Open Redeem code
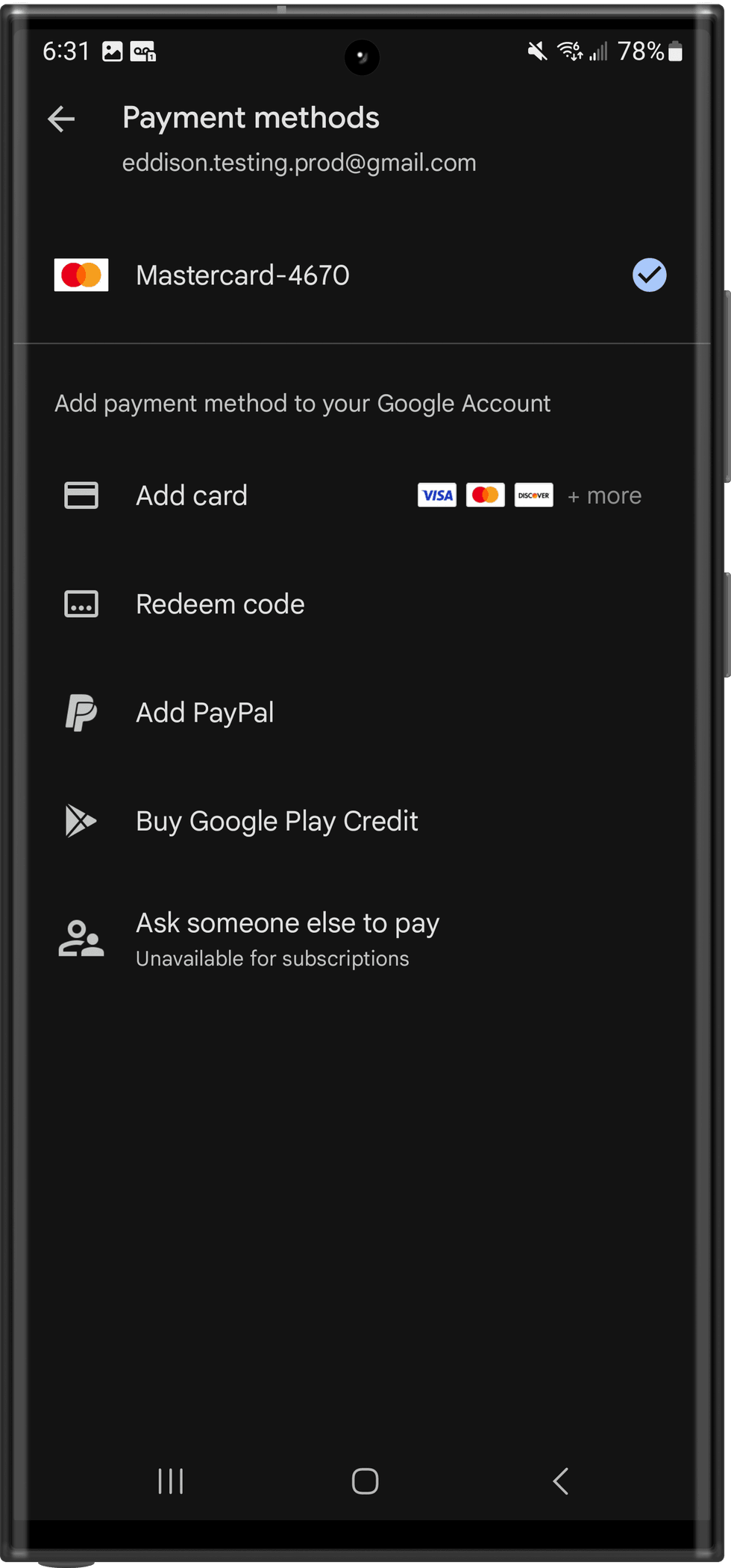 click(x=220, y=604)
